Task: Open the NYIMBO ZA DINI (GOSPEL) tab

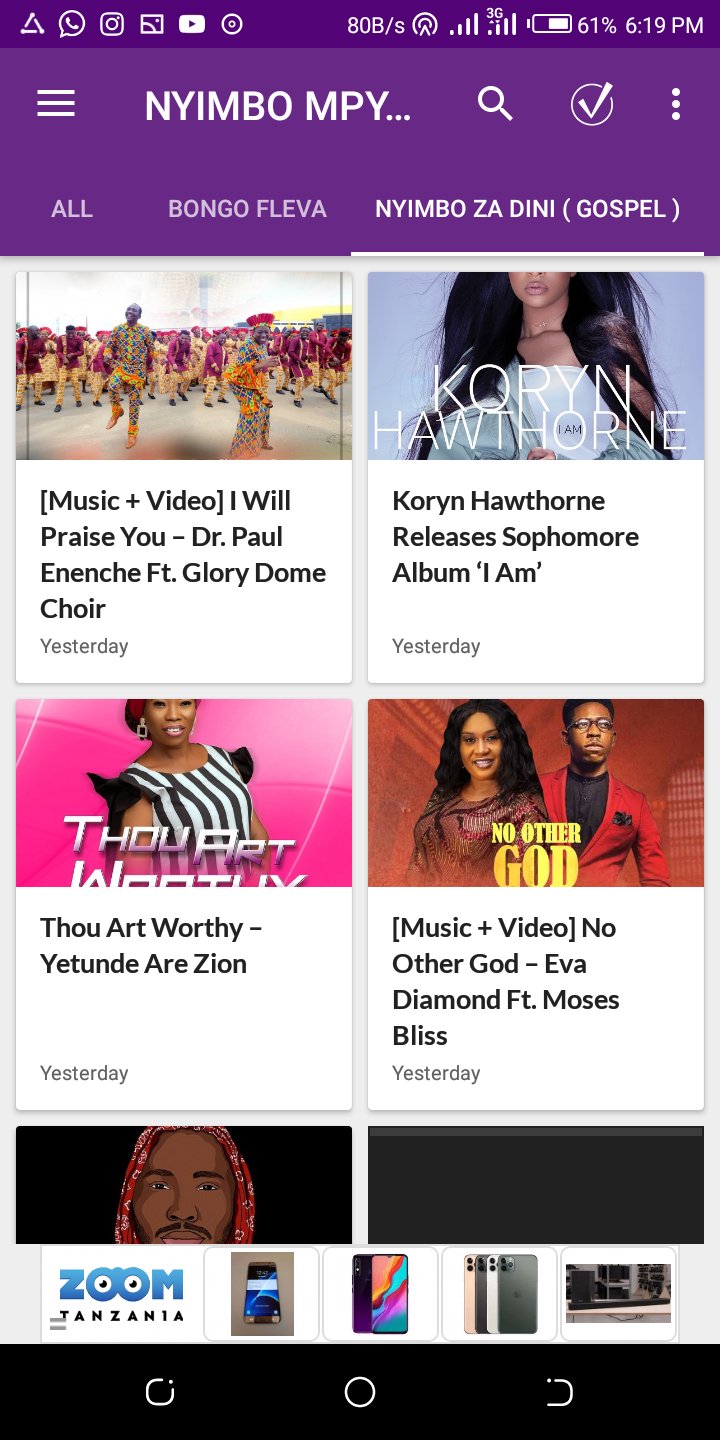Action: 527,209
